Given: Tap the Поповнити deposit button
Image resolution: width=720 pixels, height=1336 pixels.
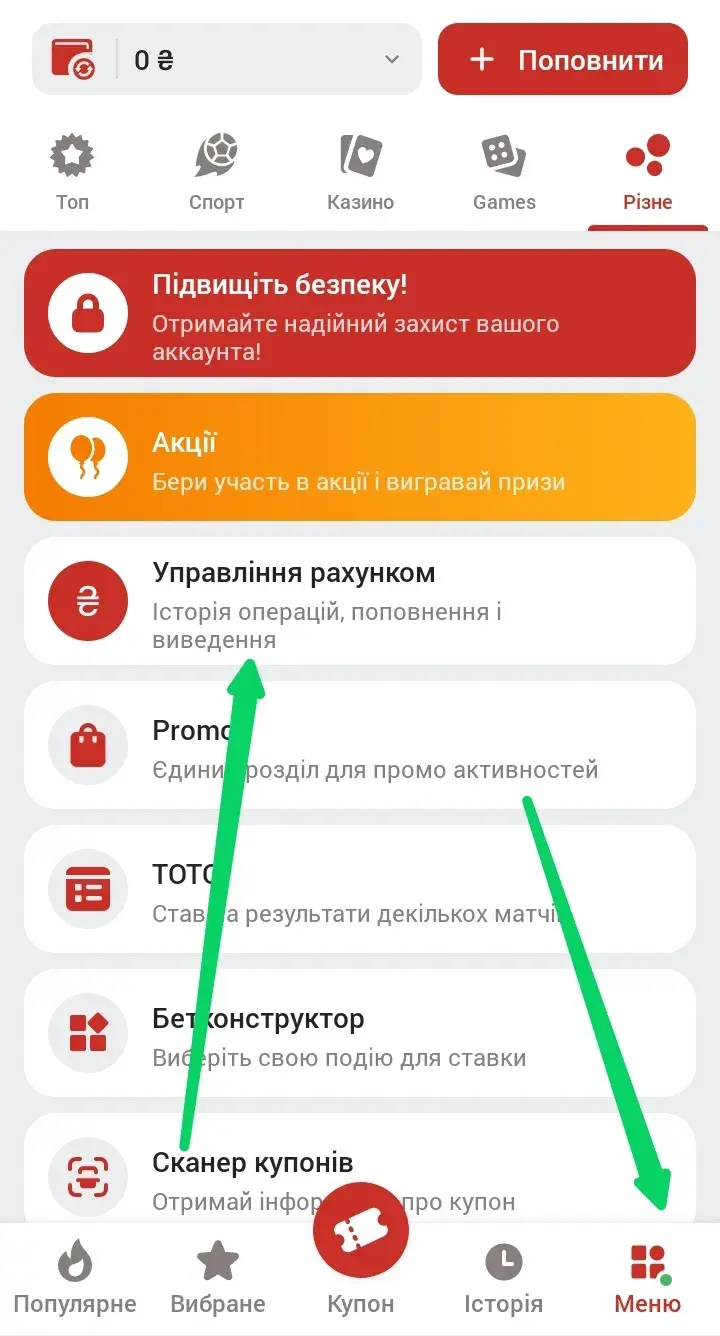Looking at the screenshot, I should pos(563,60).
